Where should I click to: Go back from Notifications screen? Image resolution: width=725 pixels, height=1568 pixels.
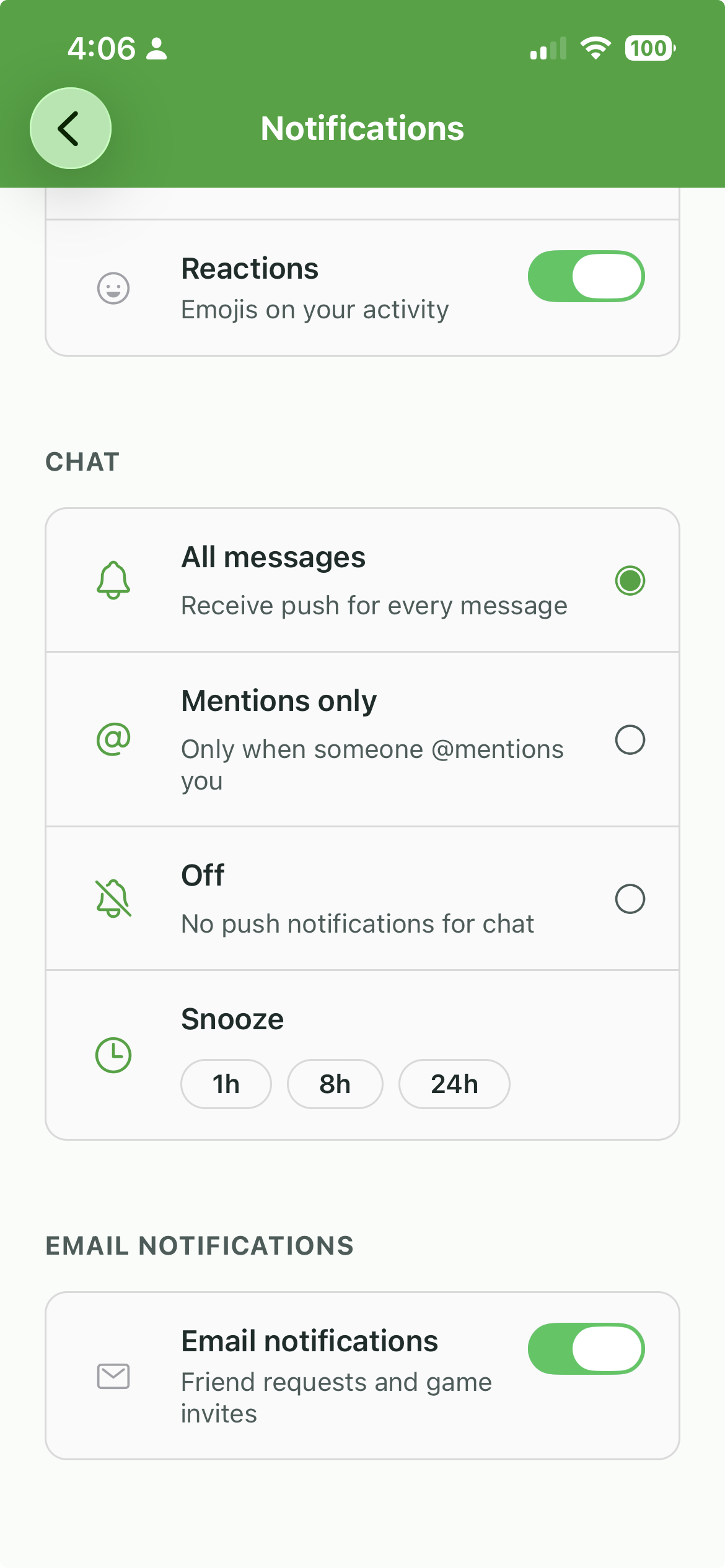tap(71, 128)
